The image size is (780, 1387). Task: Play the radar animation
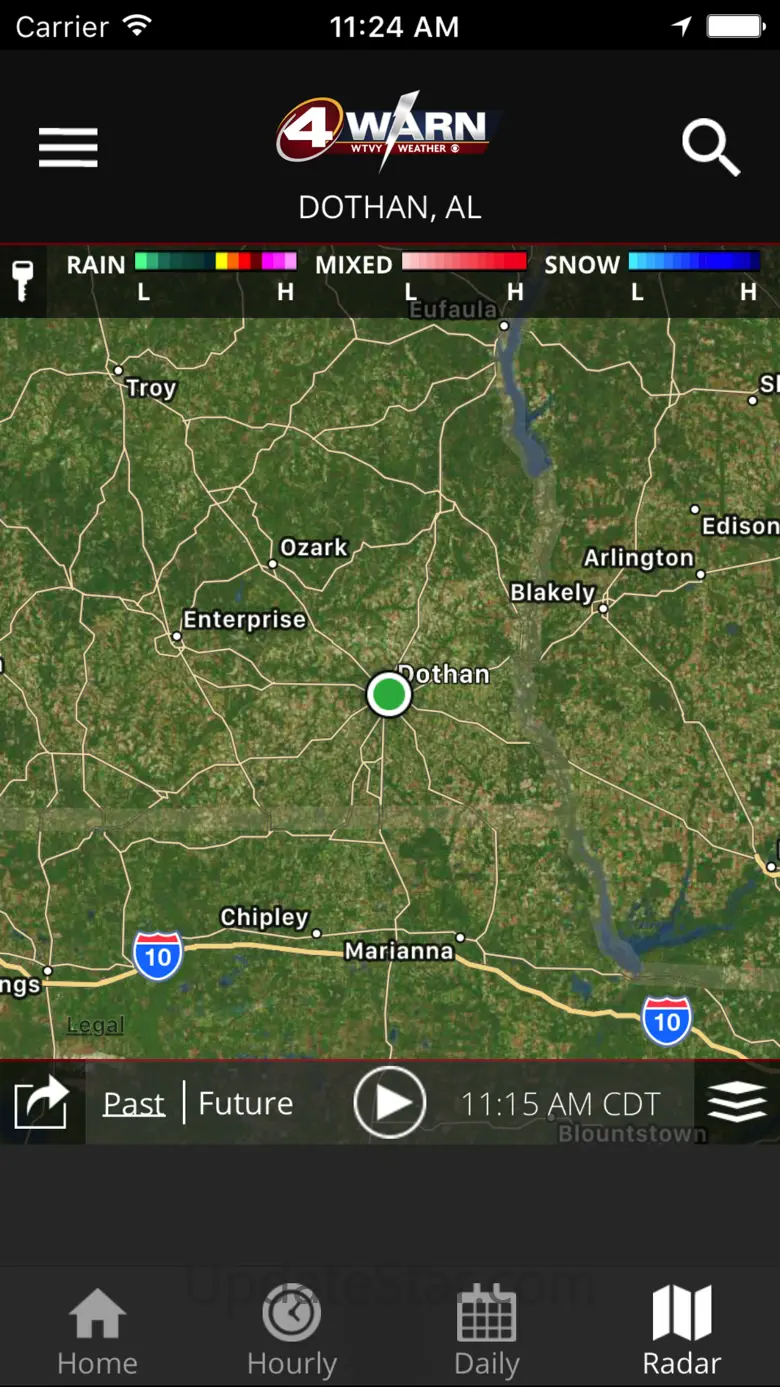pyautogui.click(x=390, y=1102)
